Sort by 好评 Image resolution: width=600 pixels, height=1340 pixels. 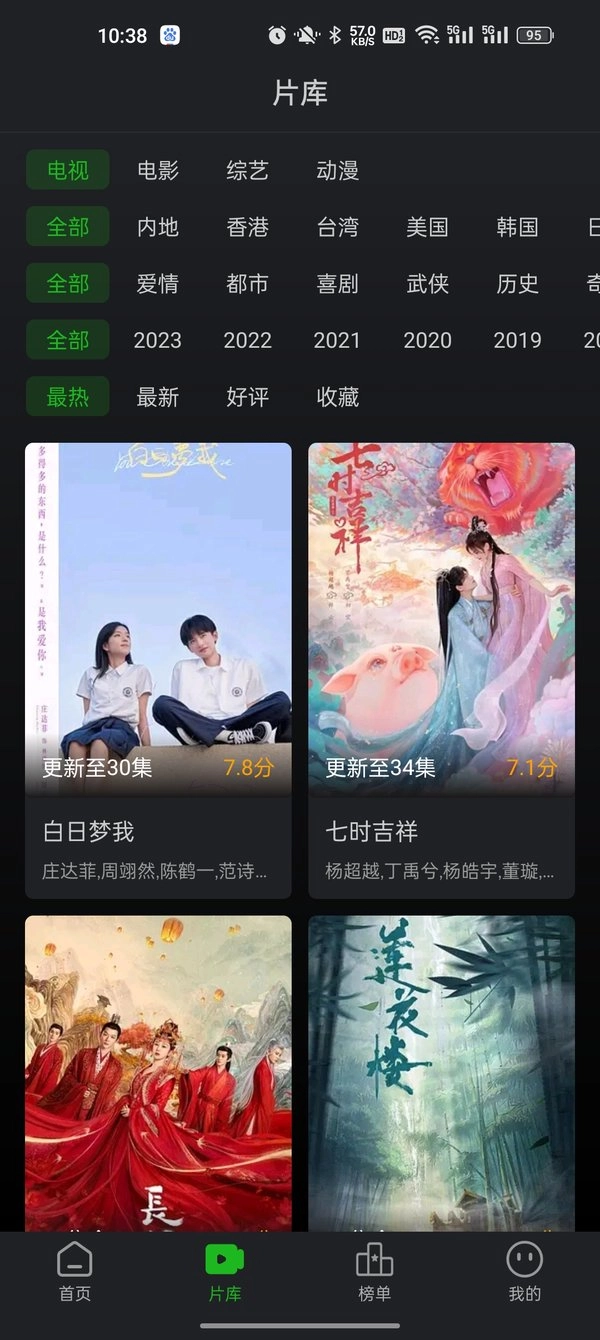[248, 398]
